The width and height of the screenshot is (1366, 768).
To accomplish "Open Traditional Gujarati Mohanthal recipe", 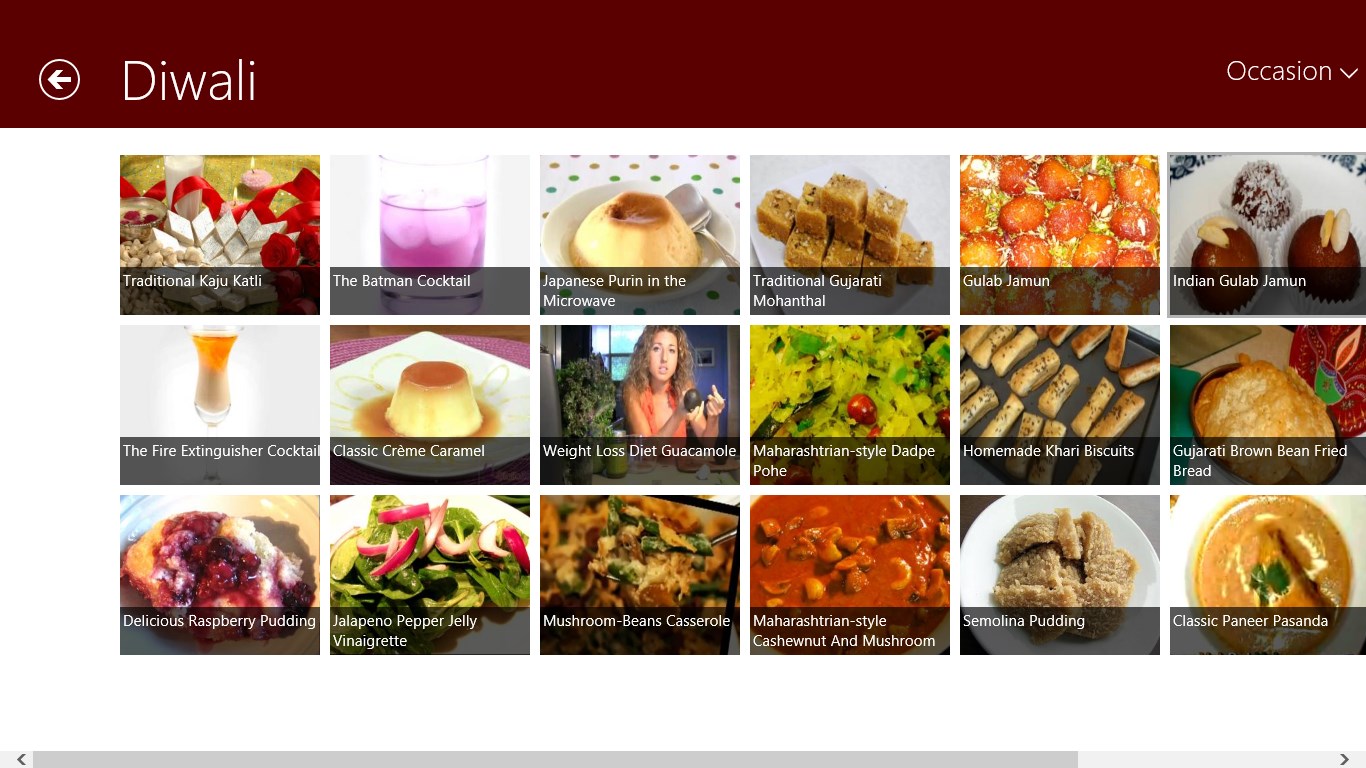I will 850,234.
